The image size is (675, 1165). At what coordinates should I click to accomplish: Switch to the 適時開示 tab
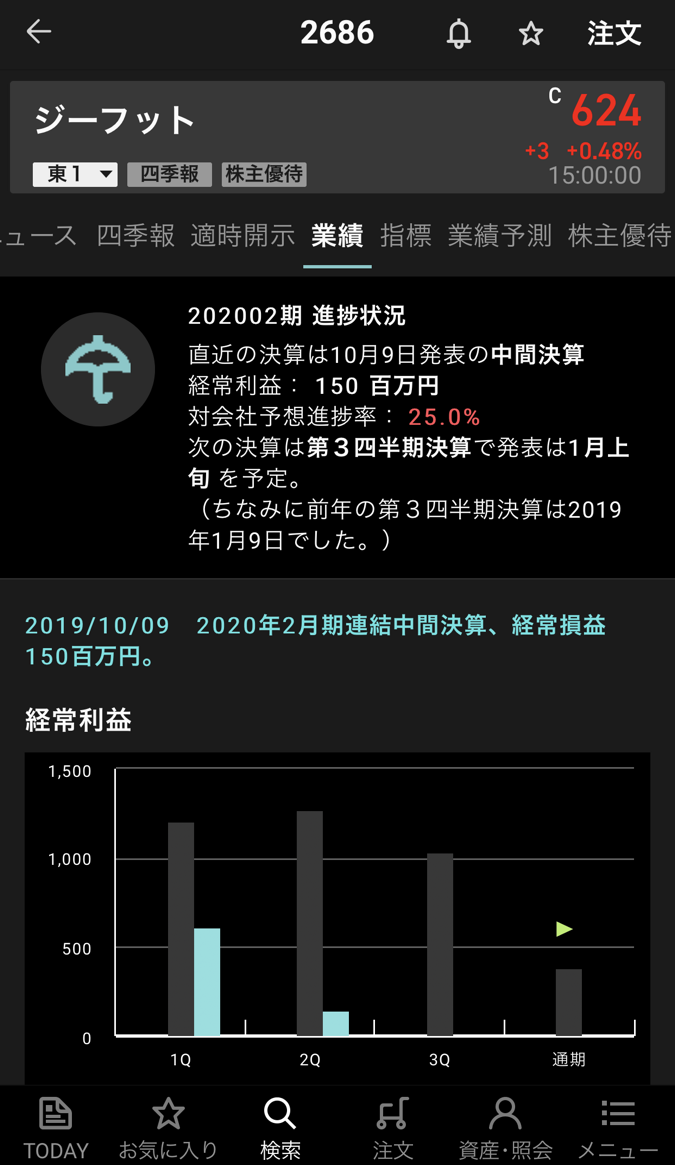coord(243,236)
